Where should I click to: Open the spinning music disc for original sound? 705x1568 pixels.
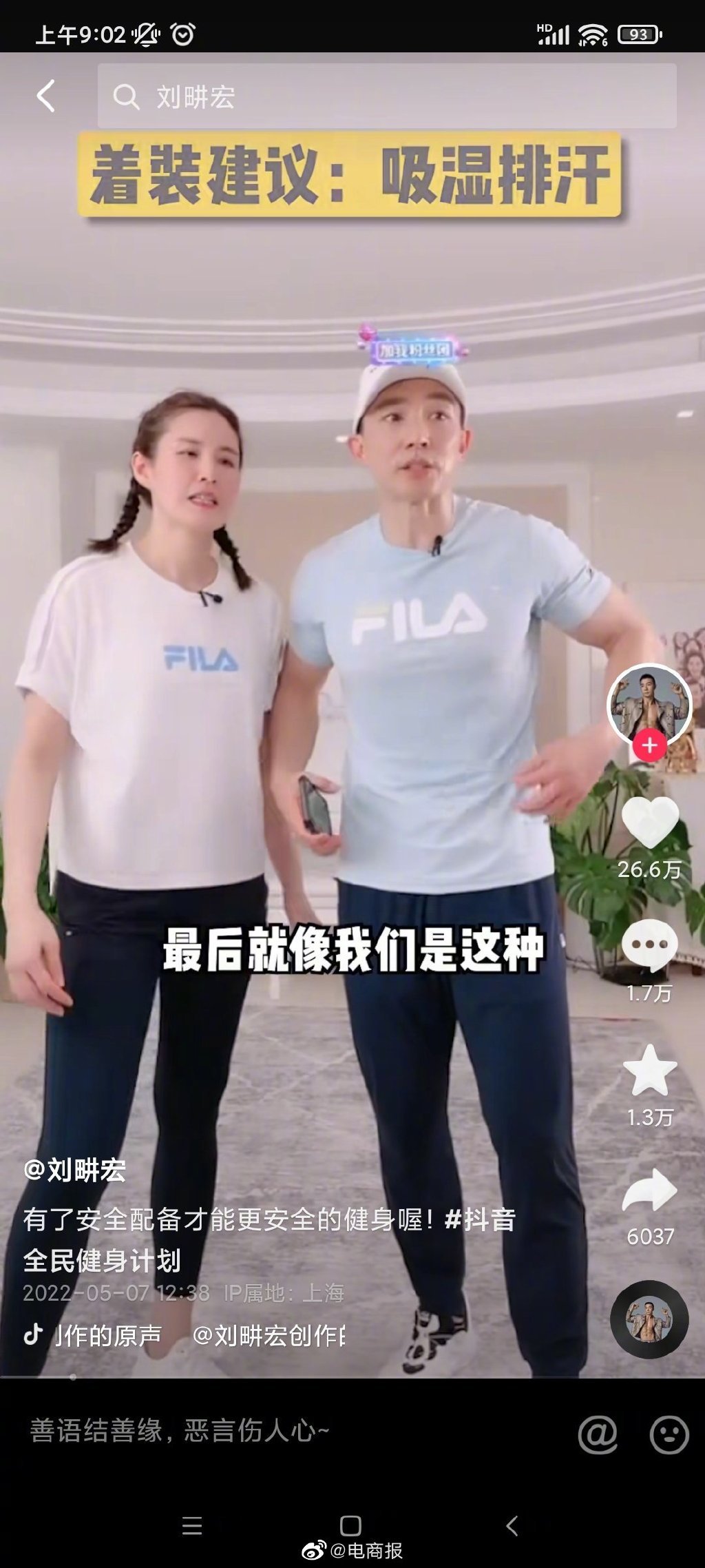[x=649, y=1319]
